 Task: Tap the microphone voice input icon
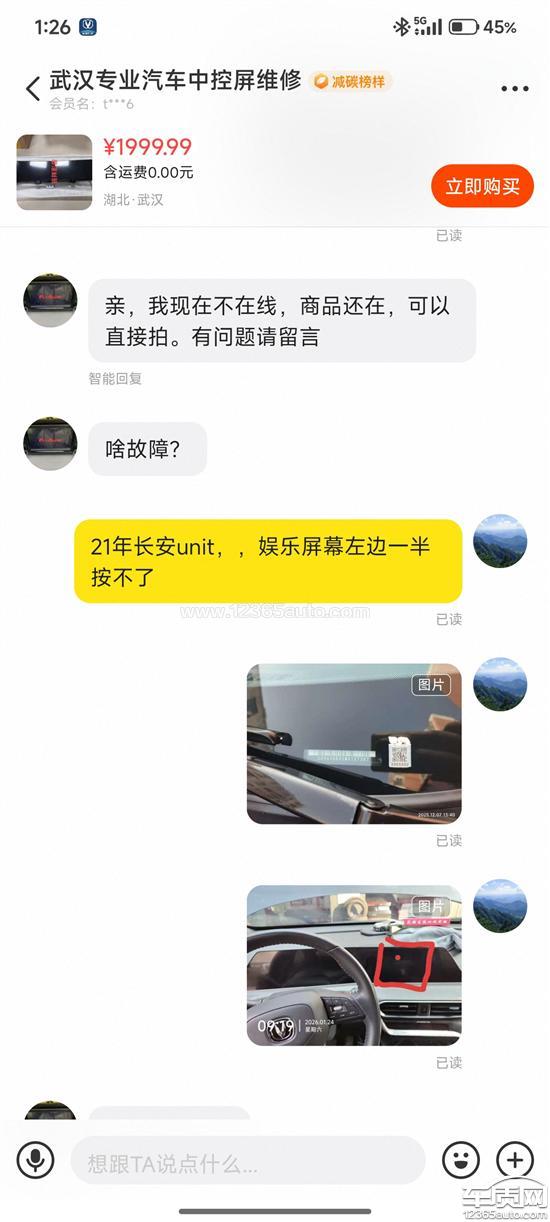(35, 1160)
